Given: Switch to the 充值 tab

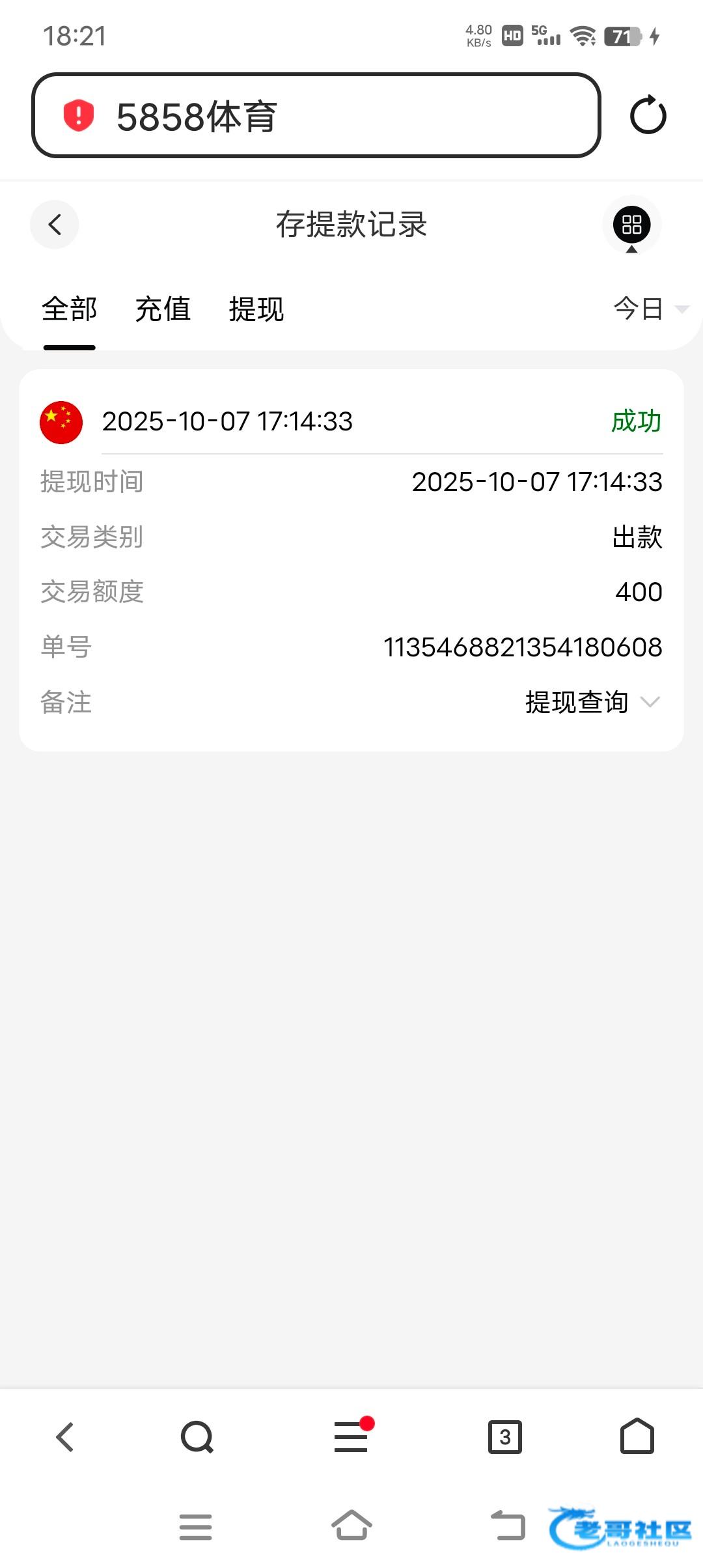Looking at the screenshot, I should (x=163, y=309).
